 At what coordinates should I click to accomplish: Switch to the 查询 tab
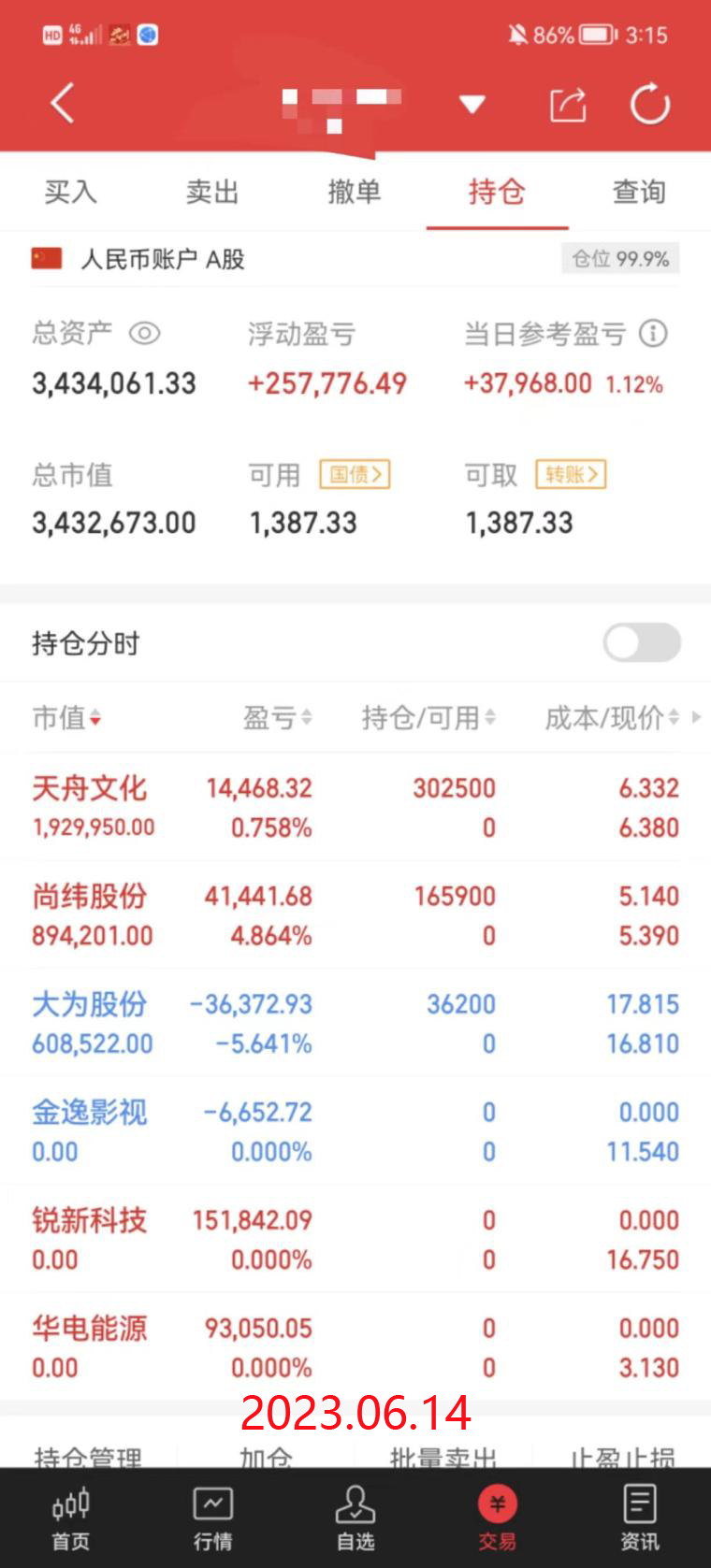tap(639, 192)
